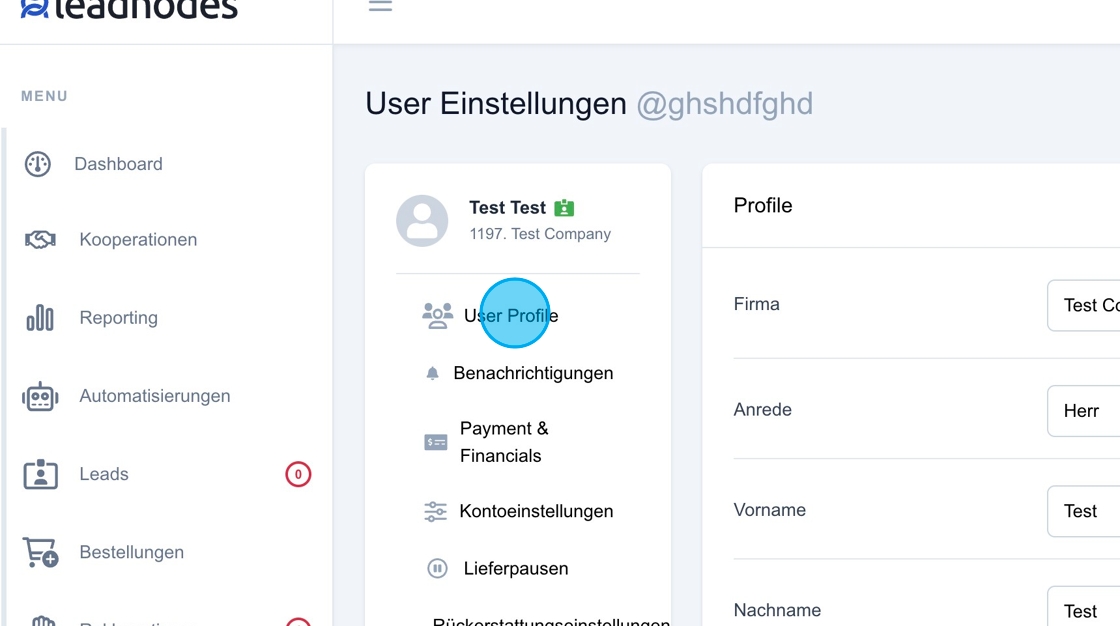Edit the Firma field
The width and height of the screenshot is (1120, 626).
point(1085,306)
